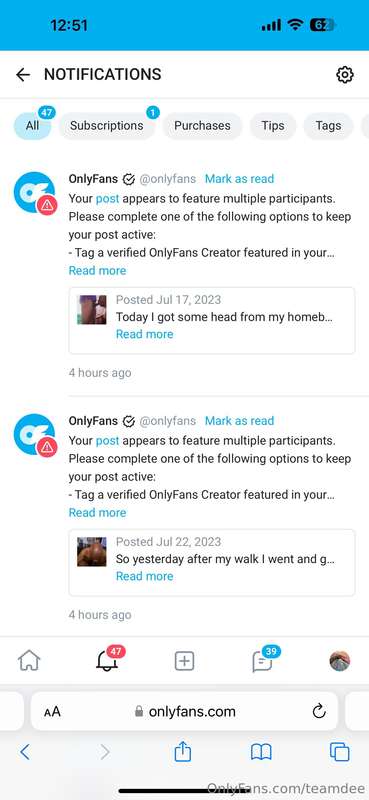Select the All notifications filter
This screenshot has width=369, height=800.
tap(32, 126)
